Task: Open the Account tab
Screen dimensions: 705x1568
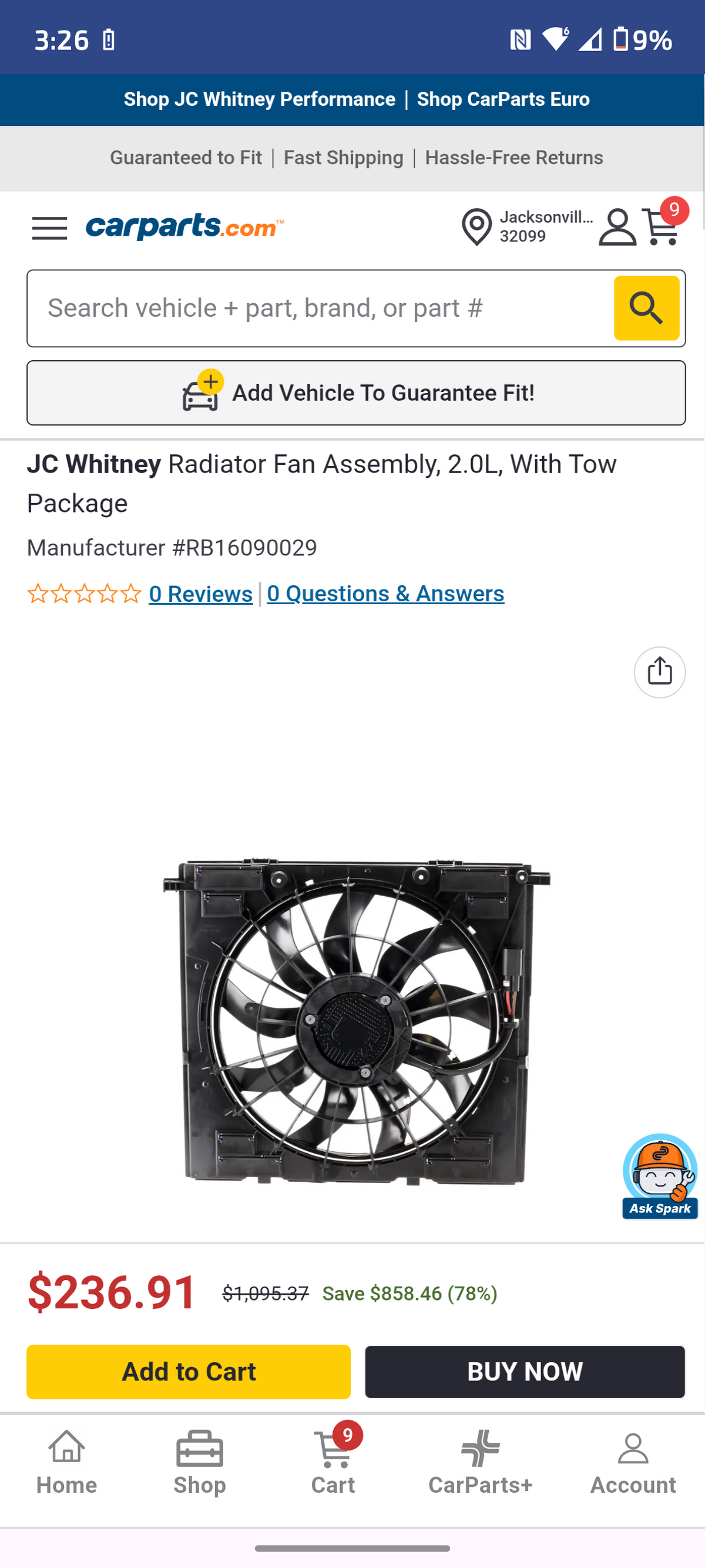Action: pos(633,1463)
